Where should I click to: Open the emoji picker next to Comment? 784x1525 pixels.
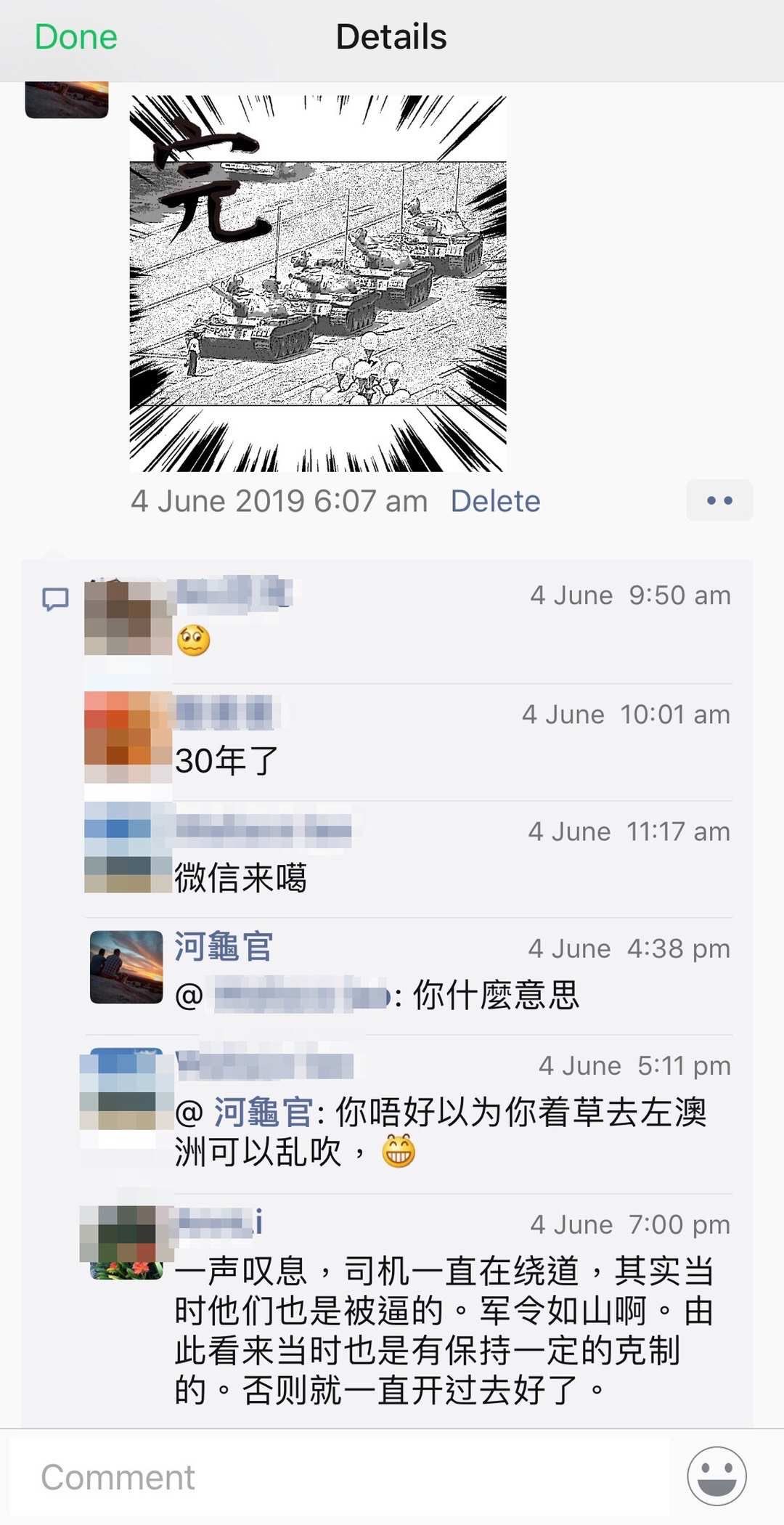coord(716,1476)
